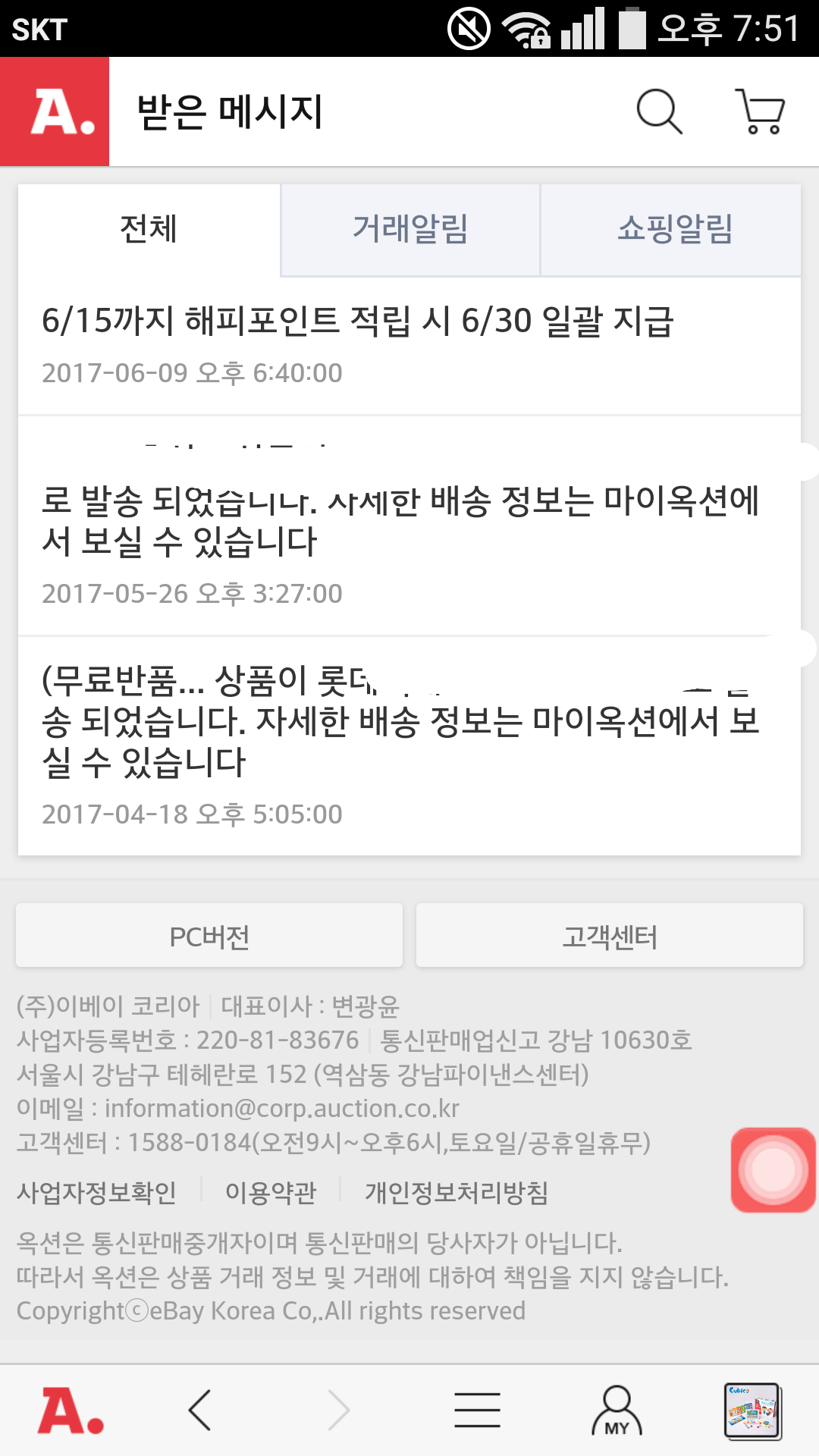Screen dimensions: 819x1456
Task: Open the 개인정보처리방침 privacy policy
Action: tap(457, 1193)
